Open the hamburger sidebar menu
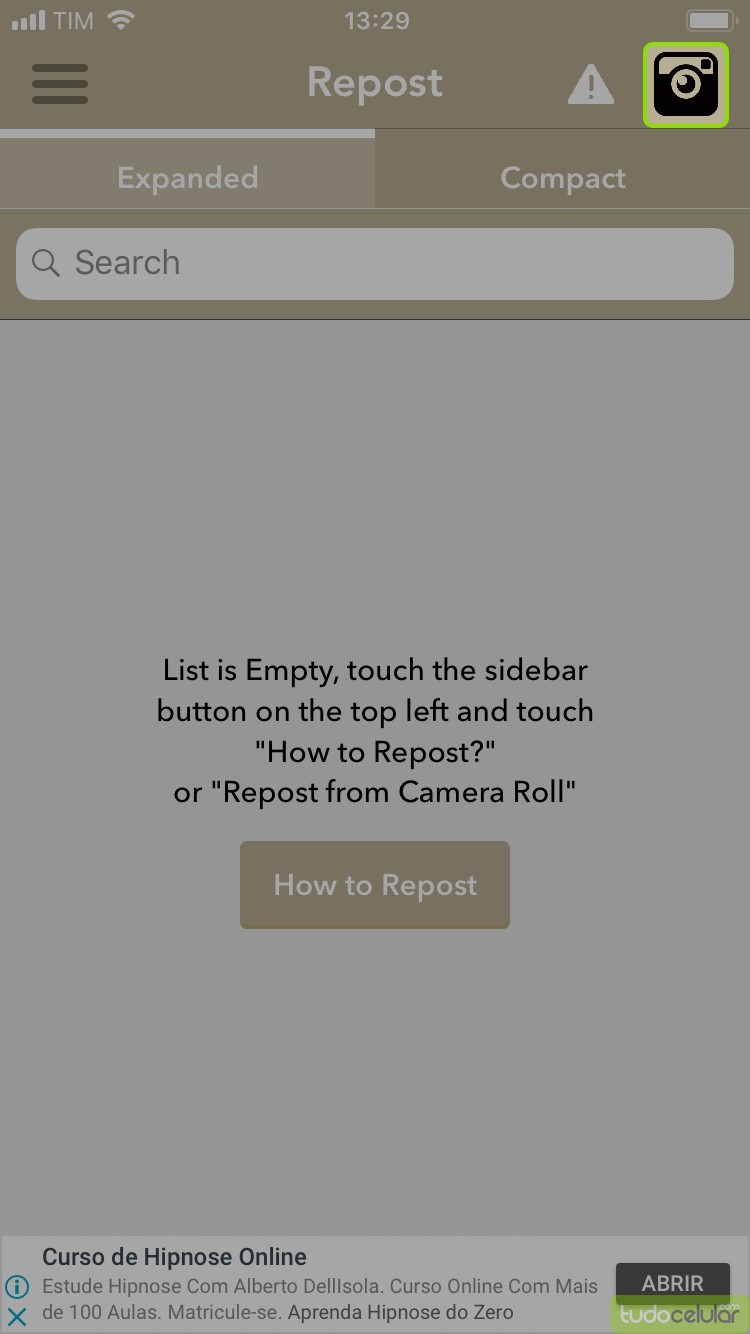The width and height of the screenshot is (750, 1334). [60, 84]
